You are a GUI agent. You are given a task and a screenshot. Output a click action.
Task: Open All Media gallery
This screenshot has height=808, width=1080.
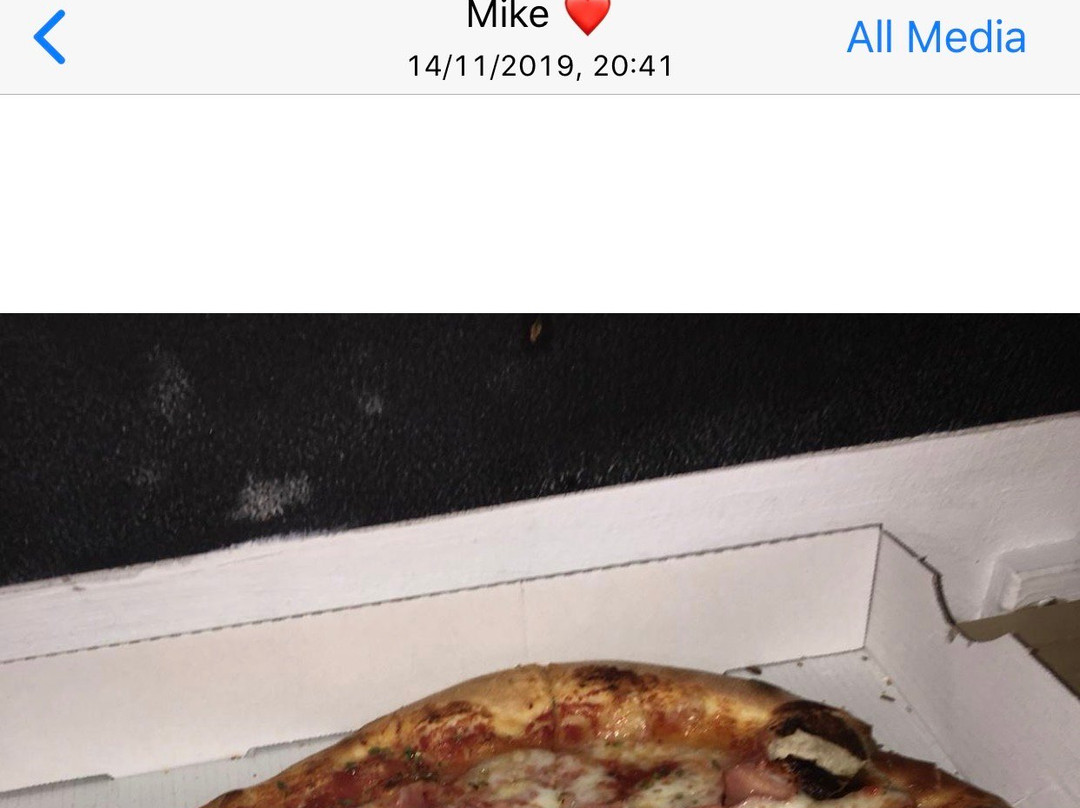click(x=936, y=38)
